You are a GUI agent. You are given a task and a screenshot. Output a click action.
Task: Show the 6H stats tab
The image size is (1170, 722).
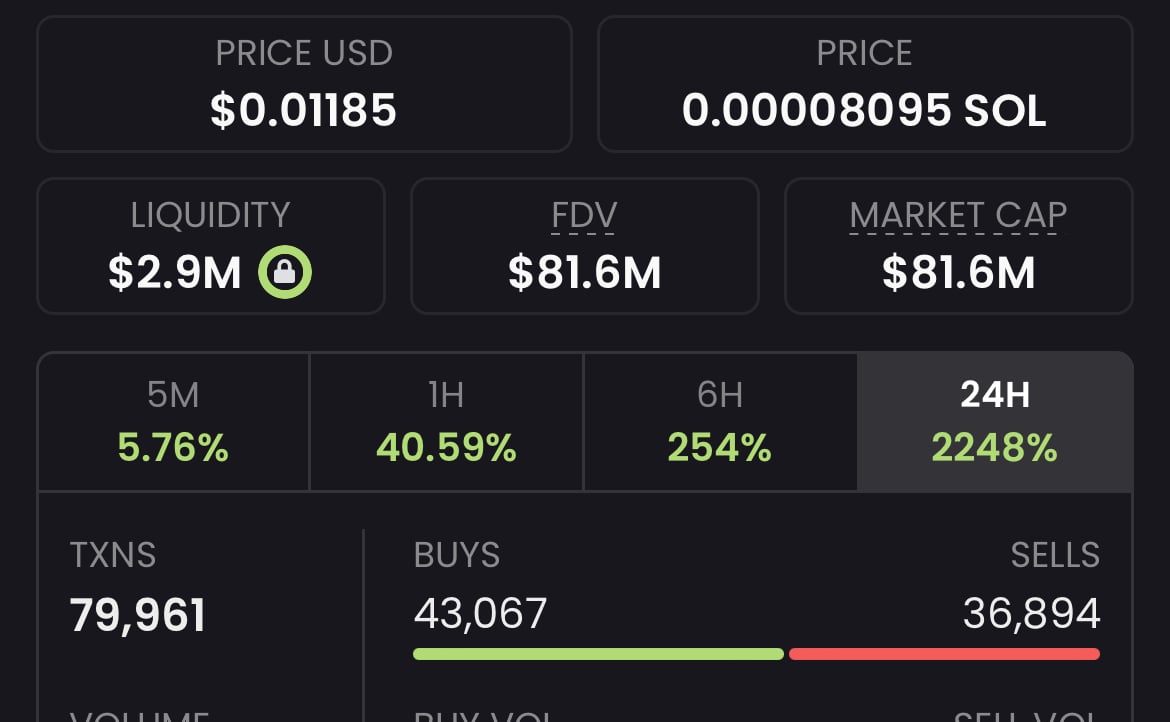[720, 421]
